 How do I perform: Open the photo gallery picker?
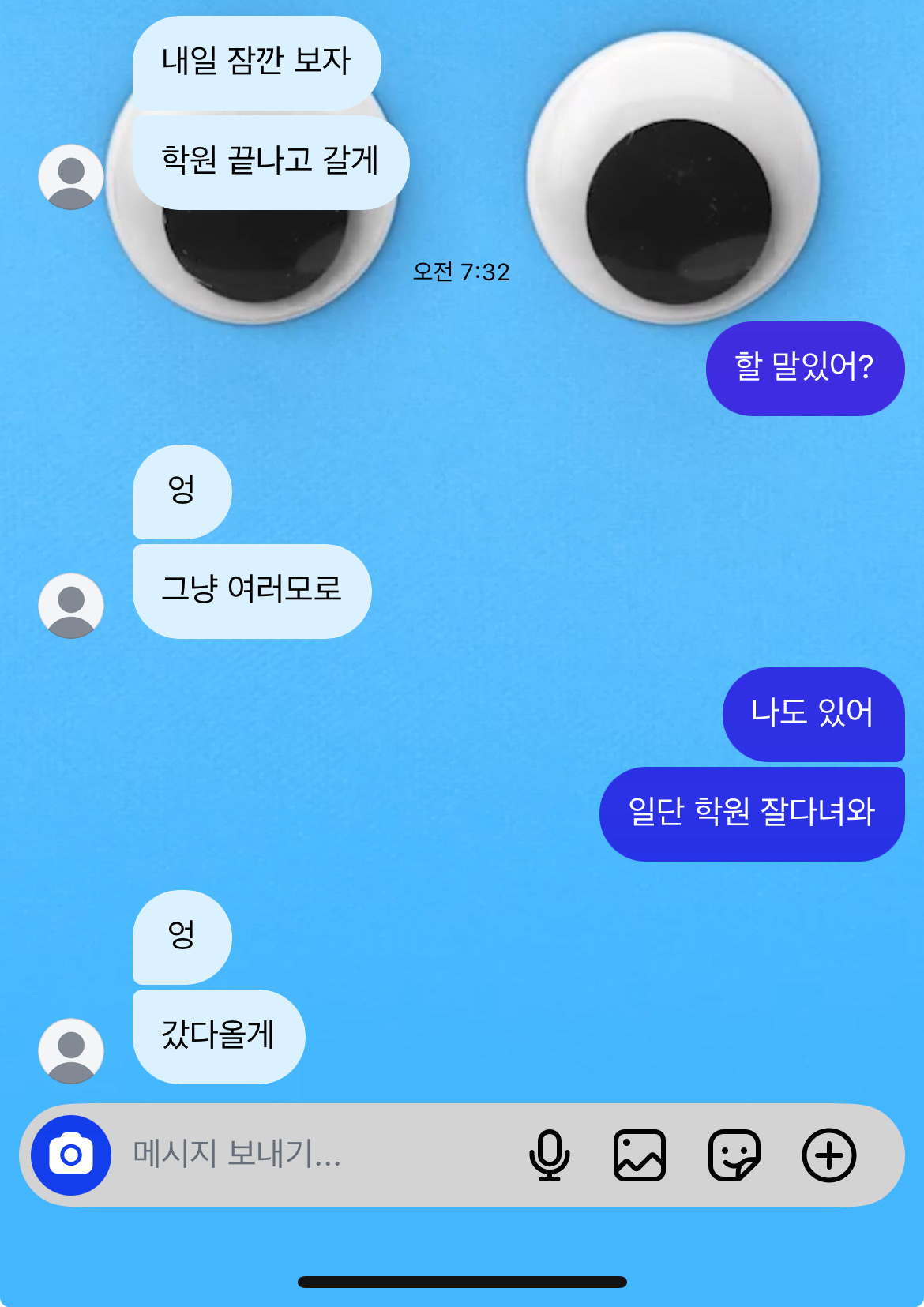tap(640, 1155)
